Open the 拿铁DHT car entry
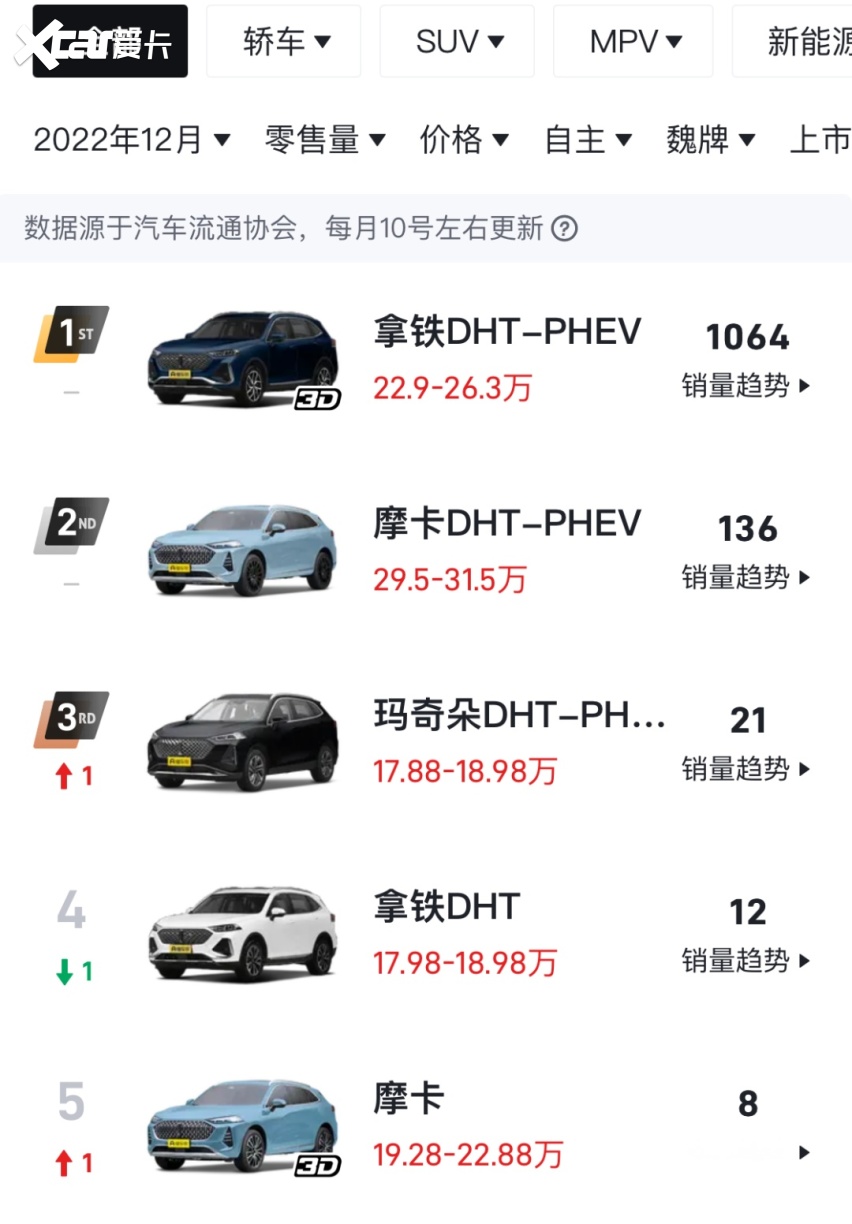 (446, 908)
